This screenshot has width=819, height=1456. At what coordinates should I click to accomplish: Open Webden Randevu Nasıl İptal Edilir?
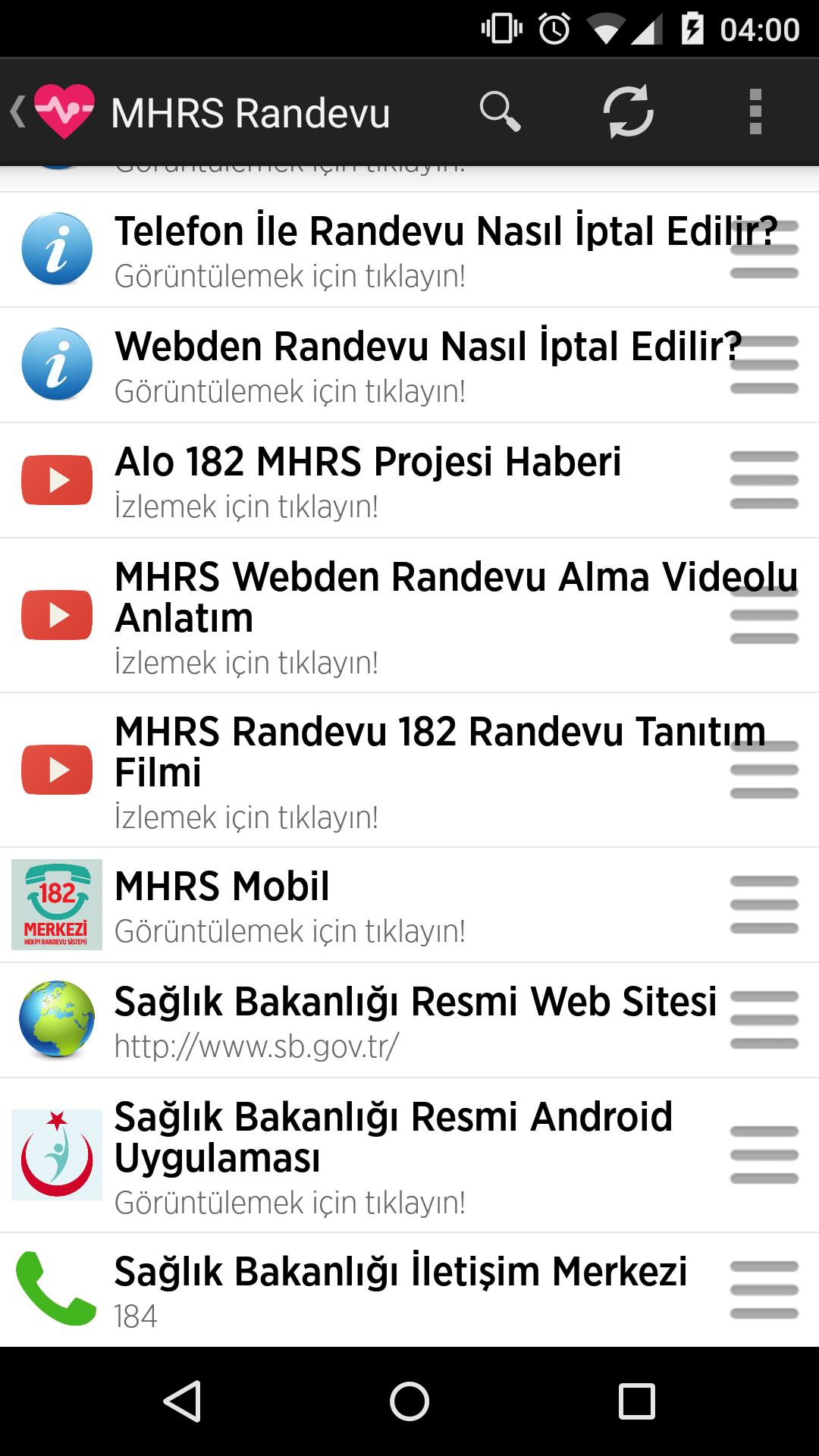pyautogui.click(x=409, y=366)
